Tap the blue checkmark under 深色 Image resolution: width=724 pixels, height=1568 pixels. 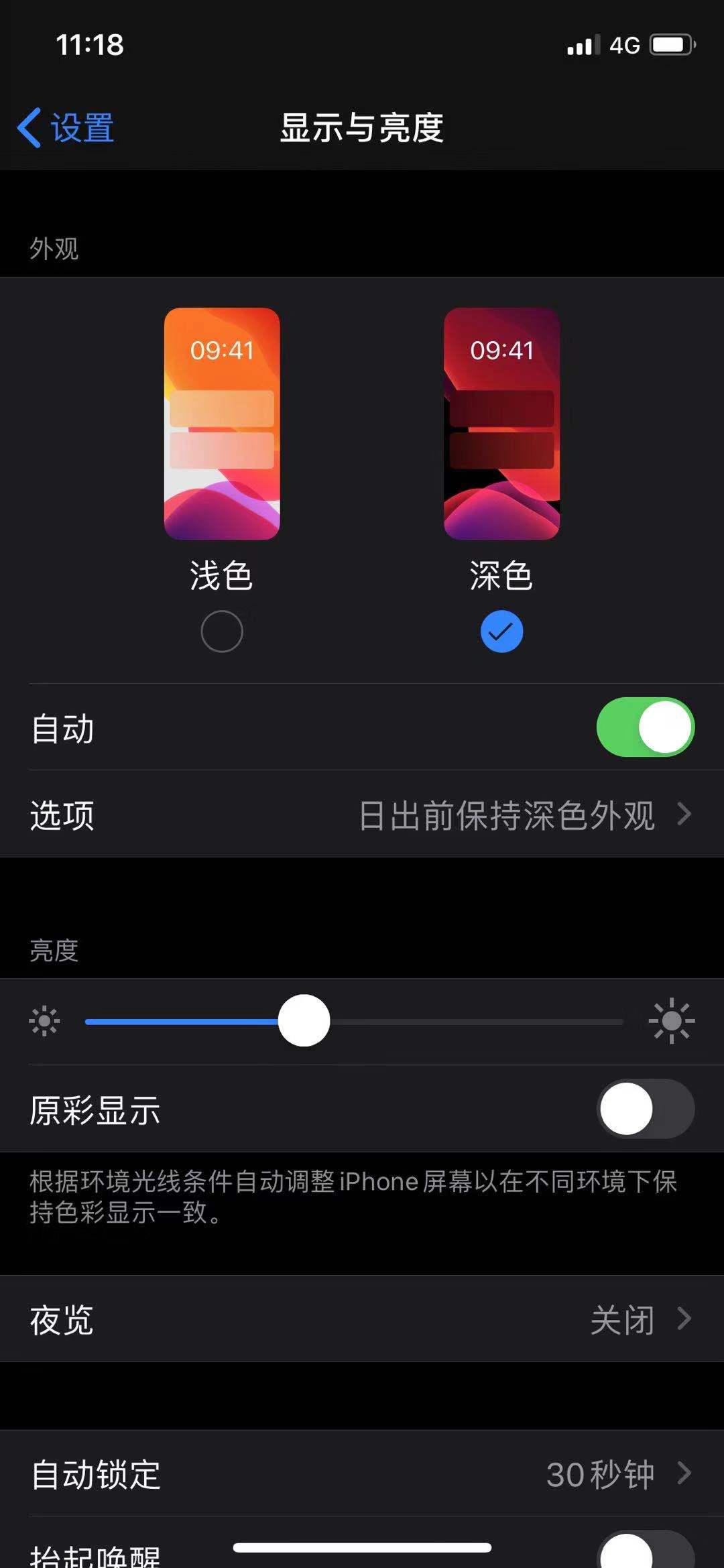(x=503, y=630)
